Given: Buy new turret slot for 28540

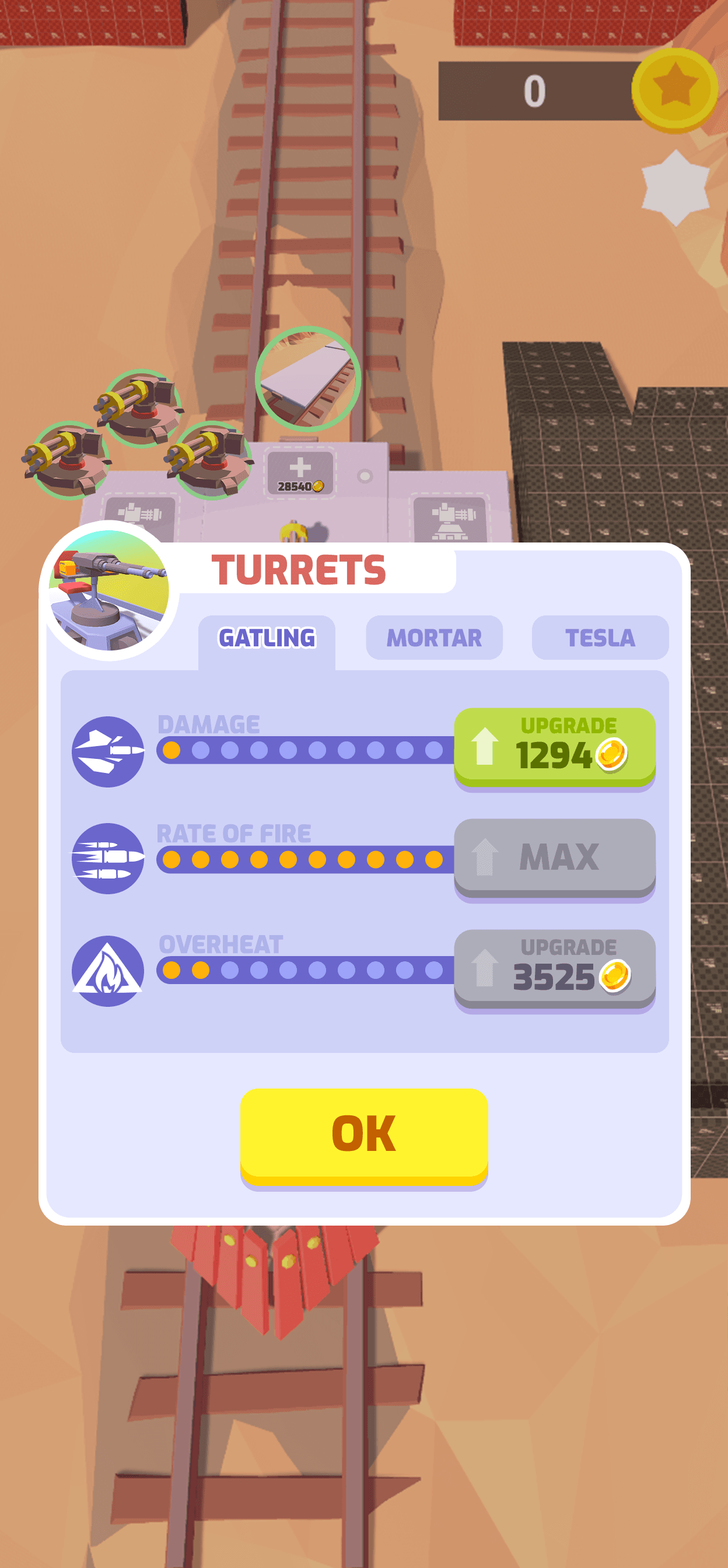Looking at the screenshot, I should pos(299,473).
